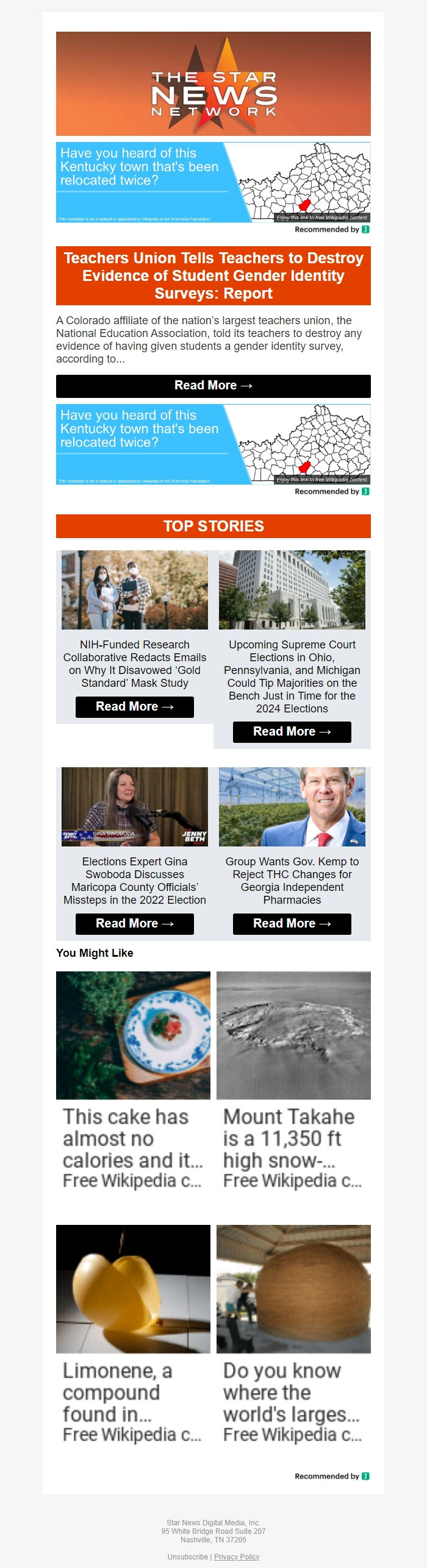Open the Teachers Union headline banner
Image resolution: width=427 pixels, height=1568 pixels.
pos(213,275)
